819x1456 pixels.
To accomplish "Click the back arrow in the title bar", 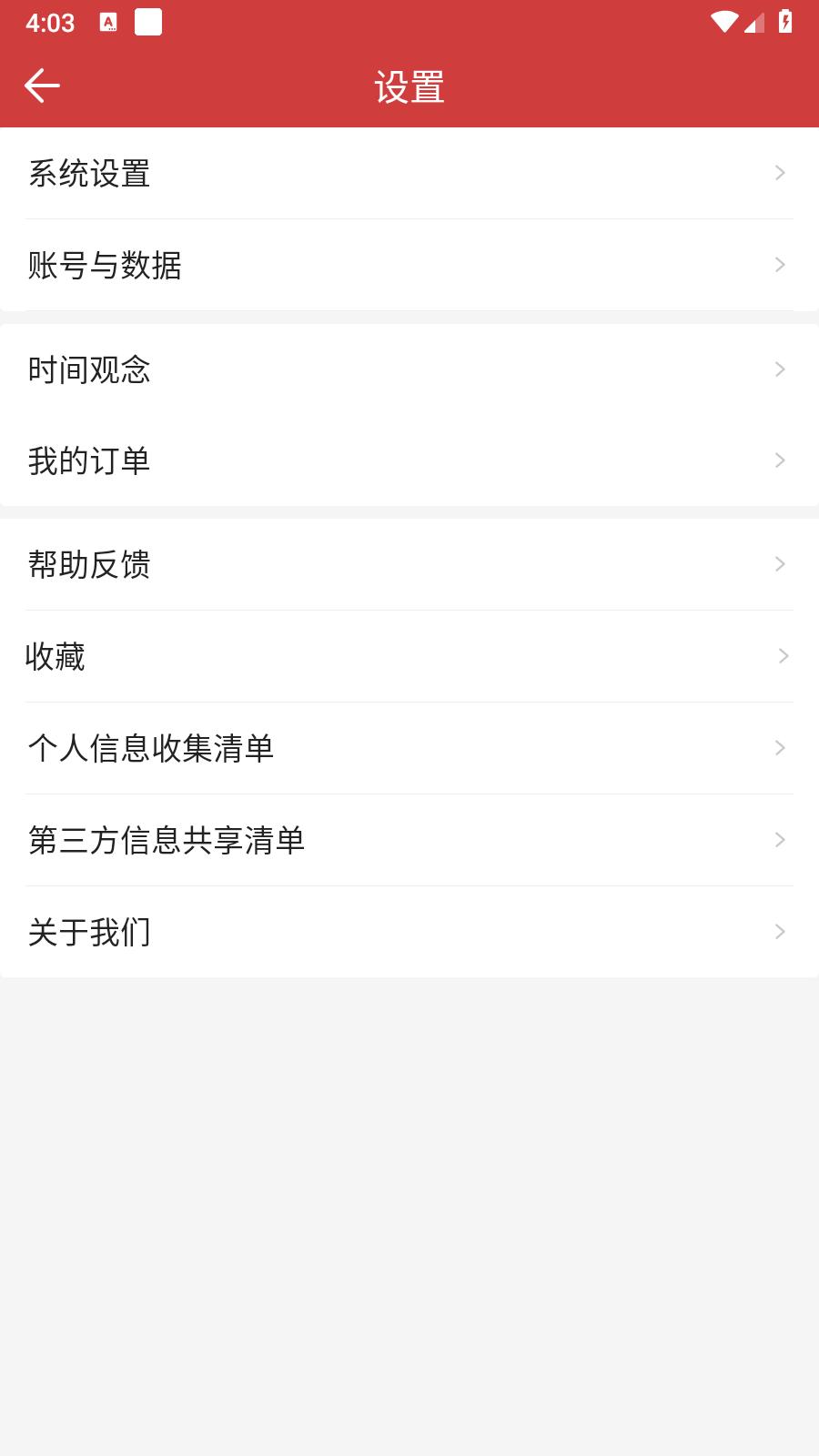I will point(41,85).
